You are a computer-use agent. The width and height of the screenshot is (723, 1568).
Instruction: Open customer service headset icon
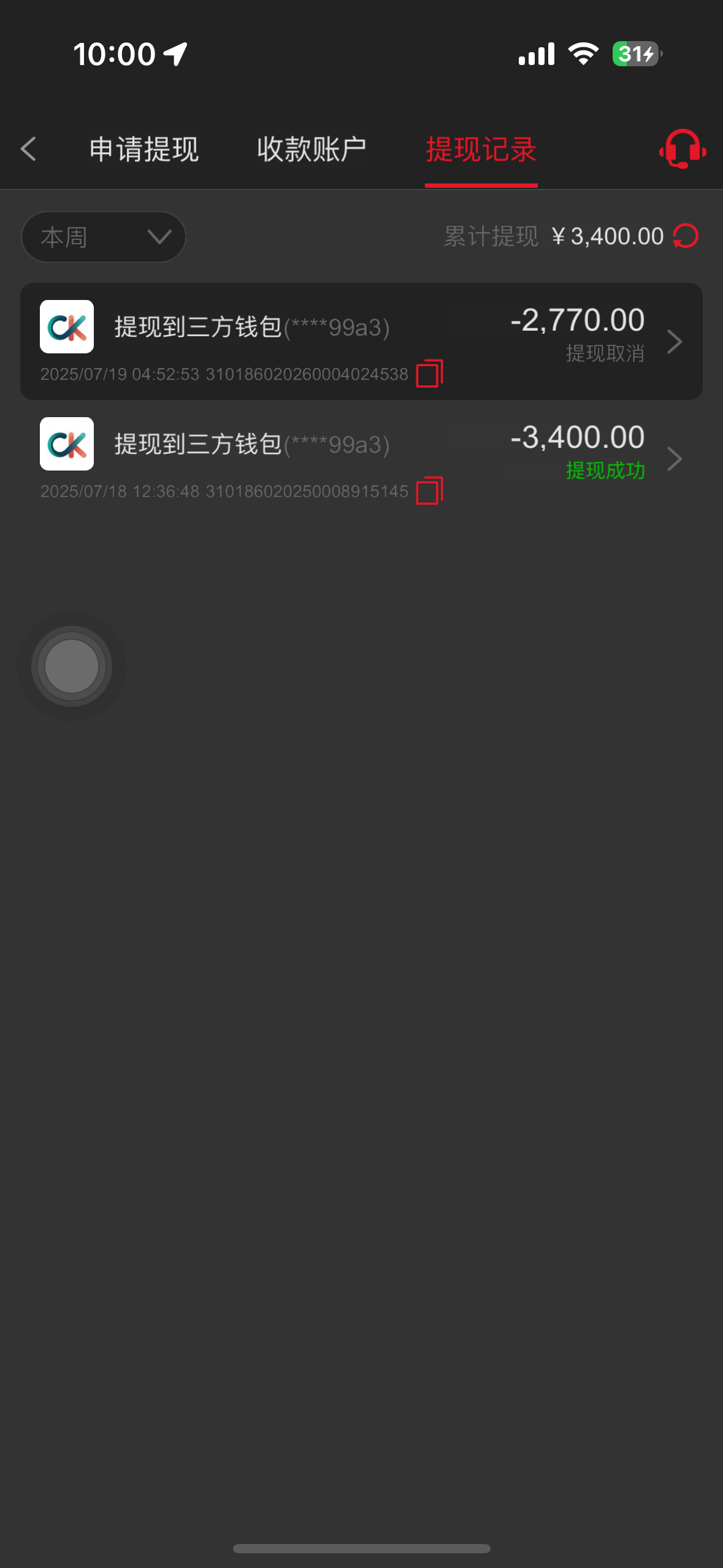tap(682, 149)
